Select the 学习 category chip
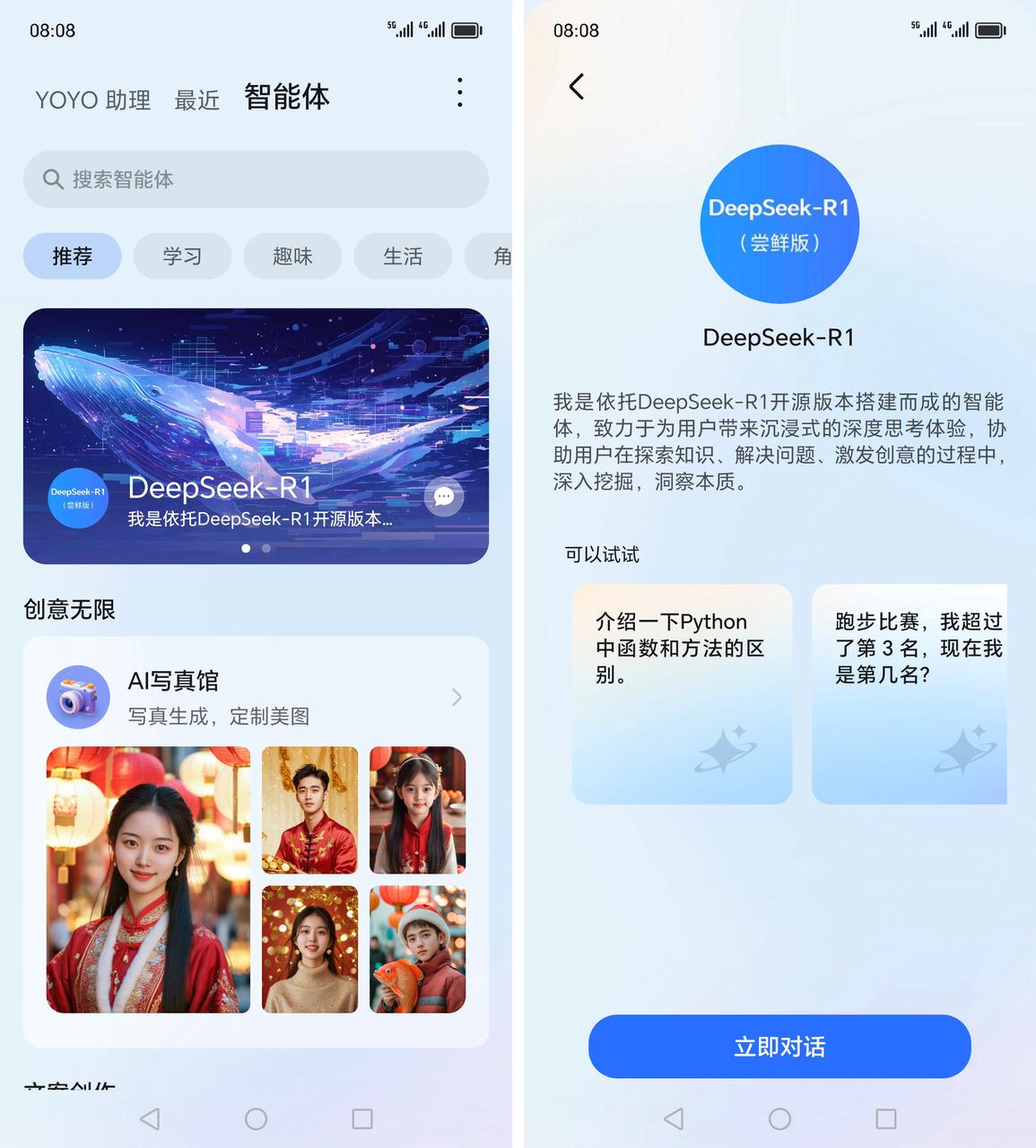1036x1148 pixels. (182, 257)
